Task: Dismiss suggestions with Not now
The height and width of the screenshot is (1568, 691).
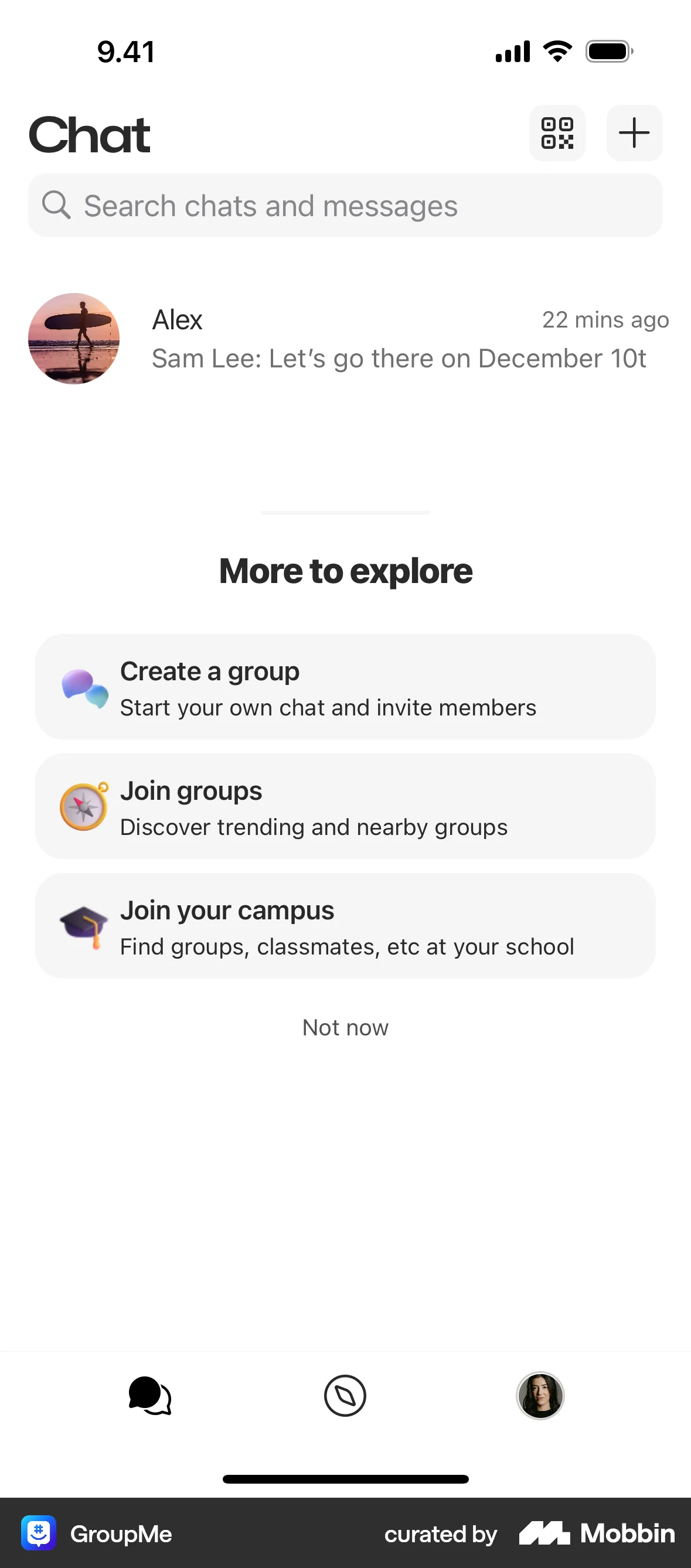Action: point(345,1028)
